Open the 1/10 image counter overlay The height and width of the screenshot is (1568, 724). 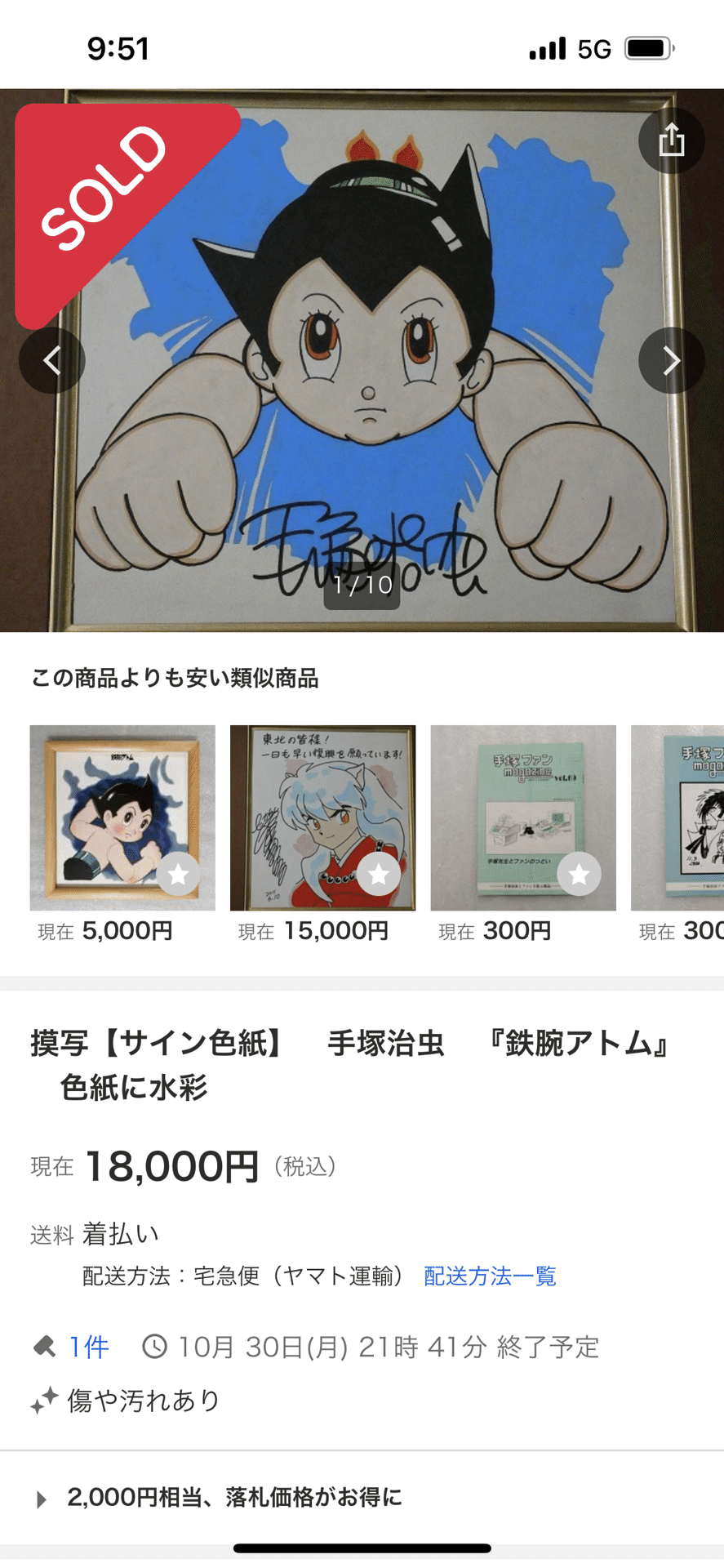[x=362, y=585]
